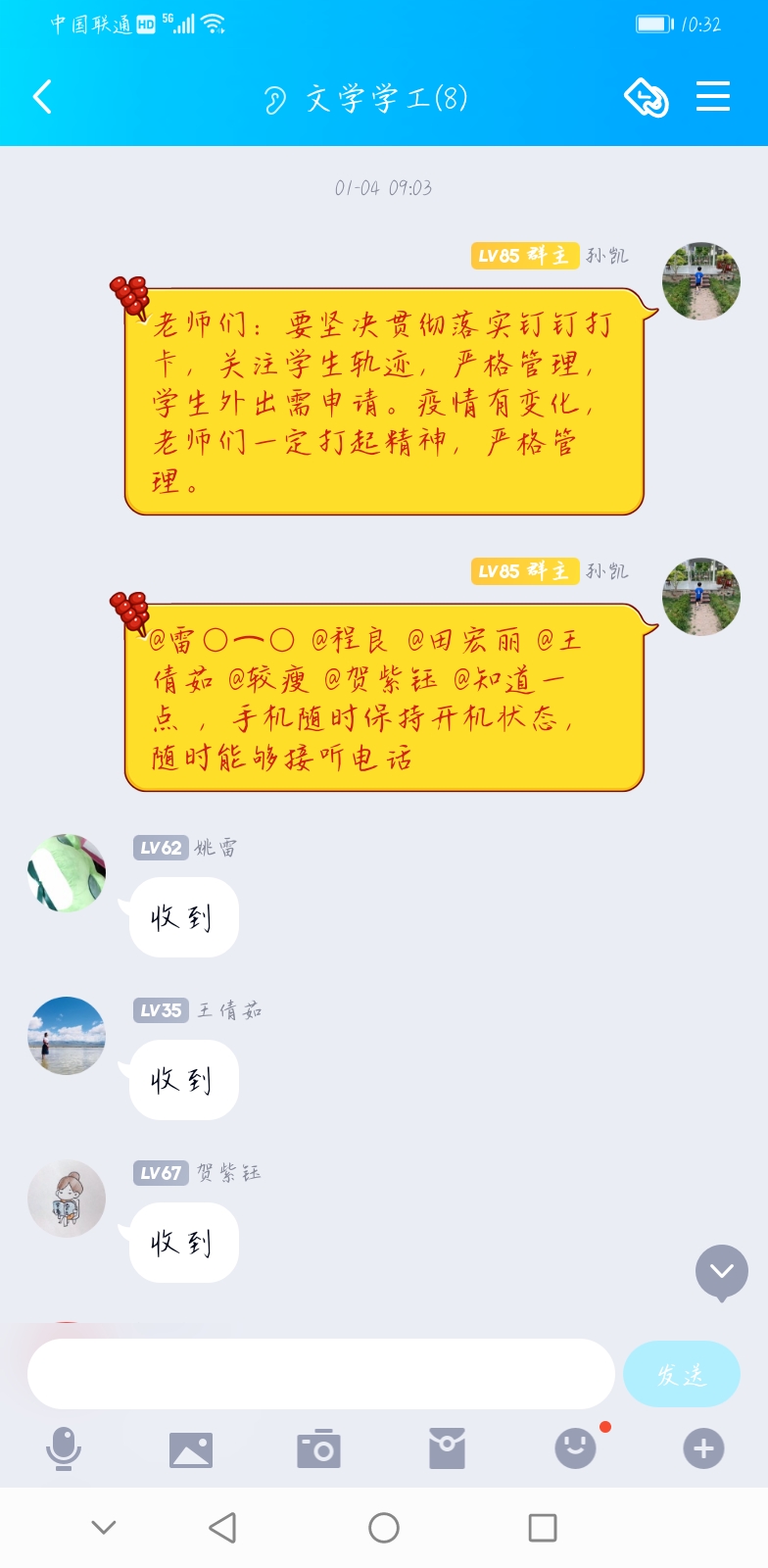
Task: Go back from the 文学学工 group chat
Action: (x=42, y=97)
